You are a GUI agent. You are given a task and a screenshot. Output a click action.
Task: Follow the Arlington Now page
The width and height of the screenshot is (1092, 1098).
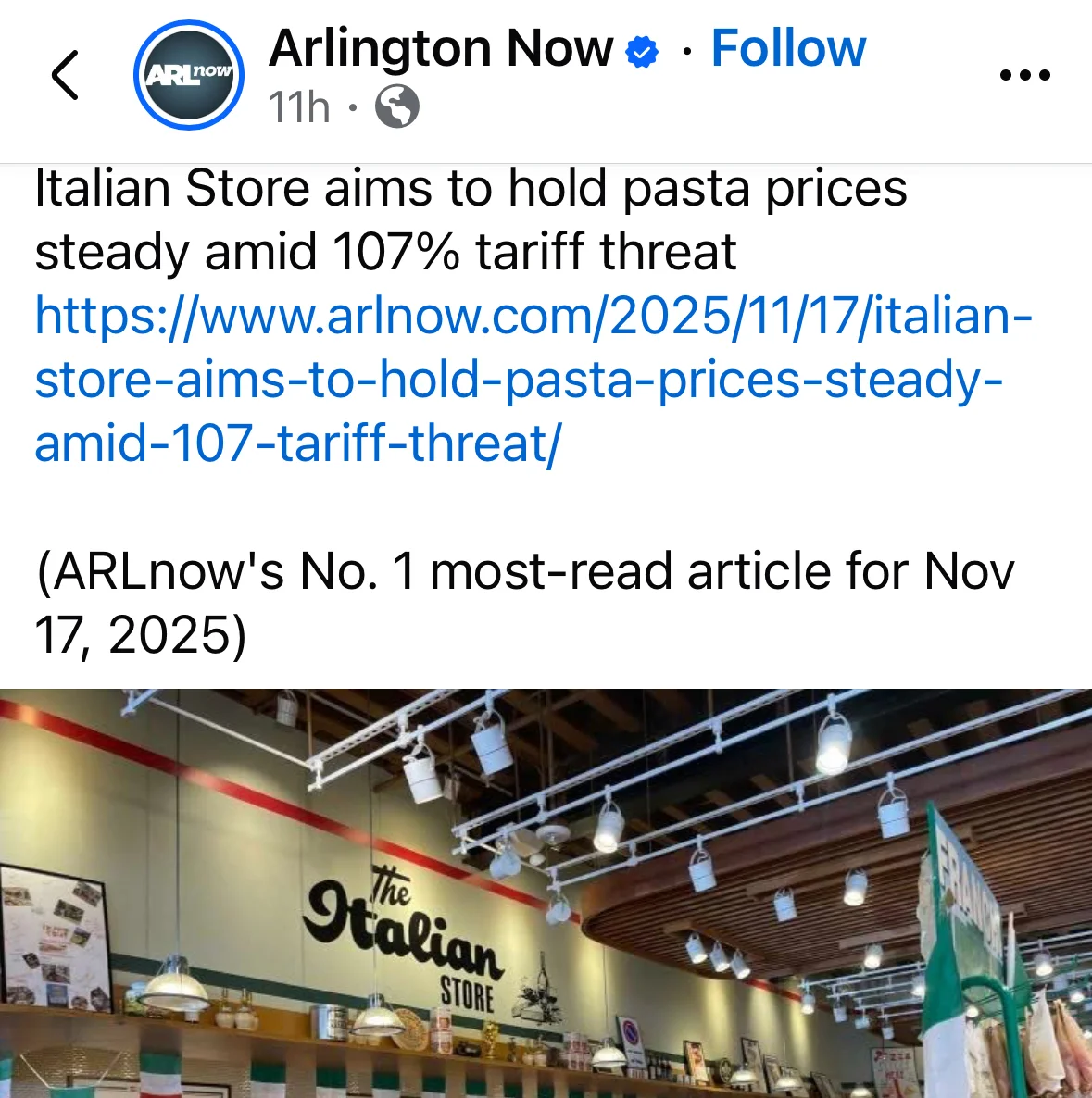pyautogui.click(x=788, y=48)
